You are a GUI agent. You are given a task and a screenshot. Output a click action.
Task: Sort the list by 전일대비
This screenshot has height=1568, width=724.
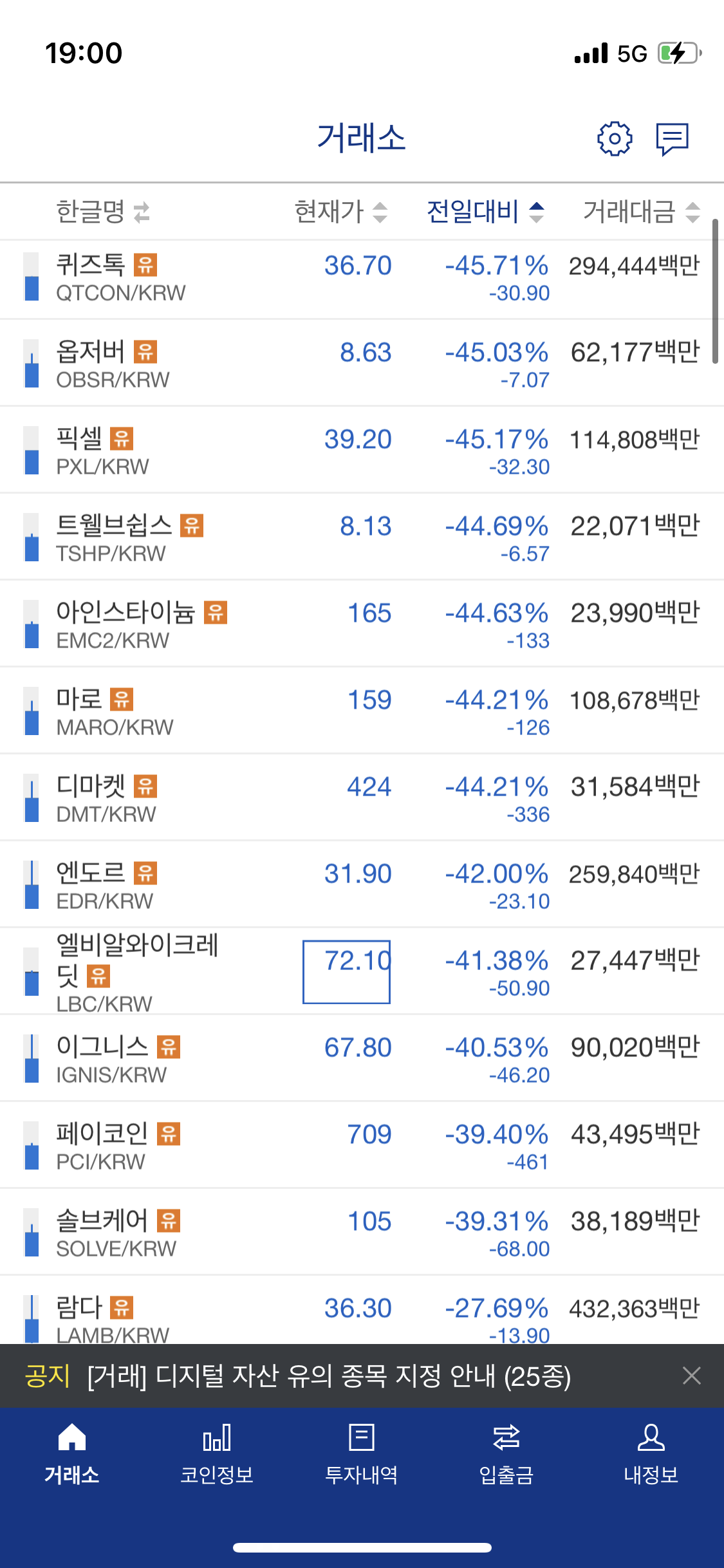click(486, 212)
